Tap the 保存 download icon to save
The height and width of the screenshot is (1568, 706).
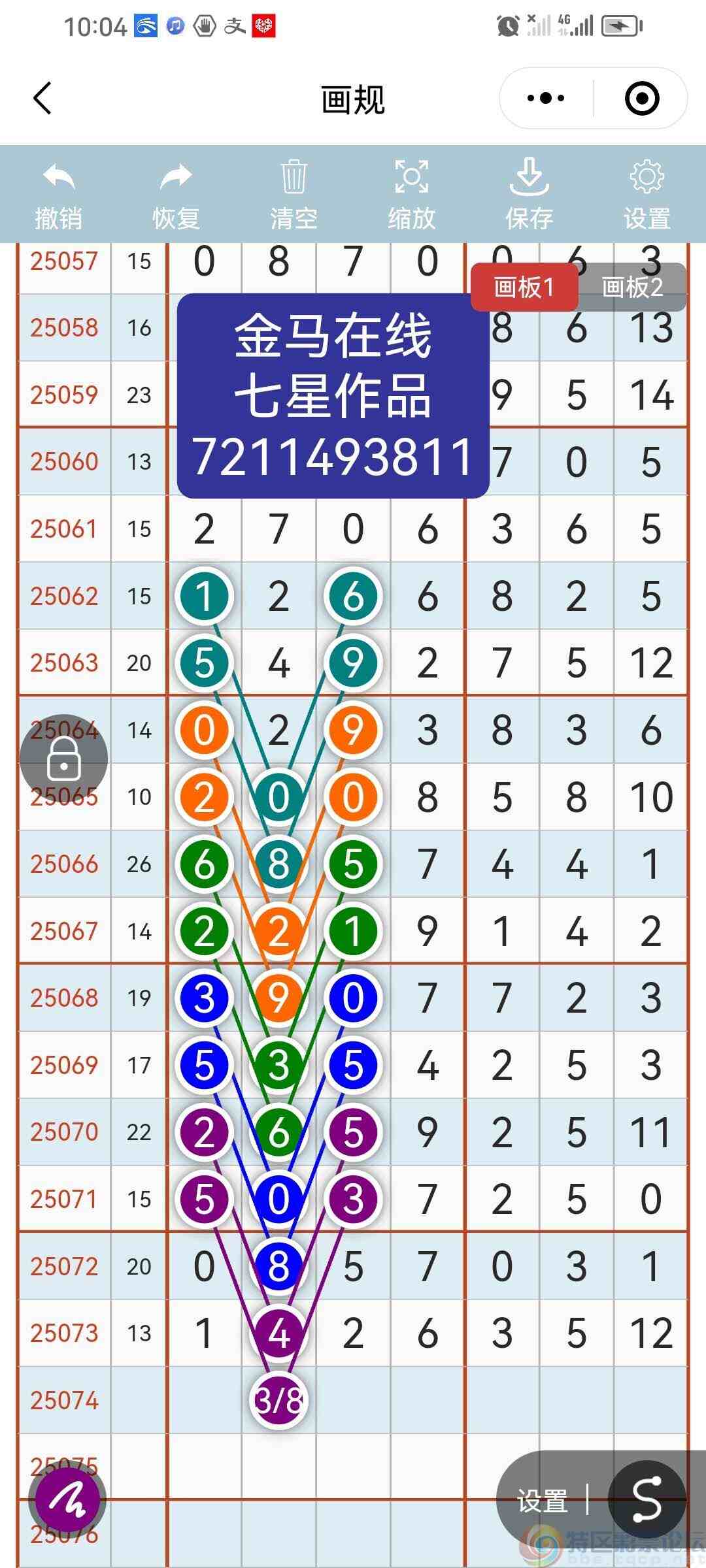(x=528, y=180)
